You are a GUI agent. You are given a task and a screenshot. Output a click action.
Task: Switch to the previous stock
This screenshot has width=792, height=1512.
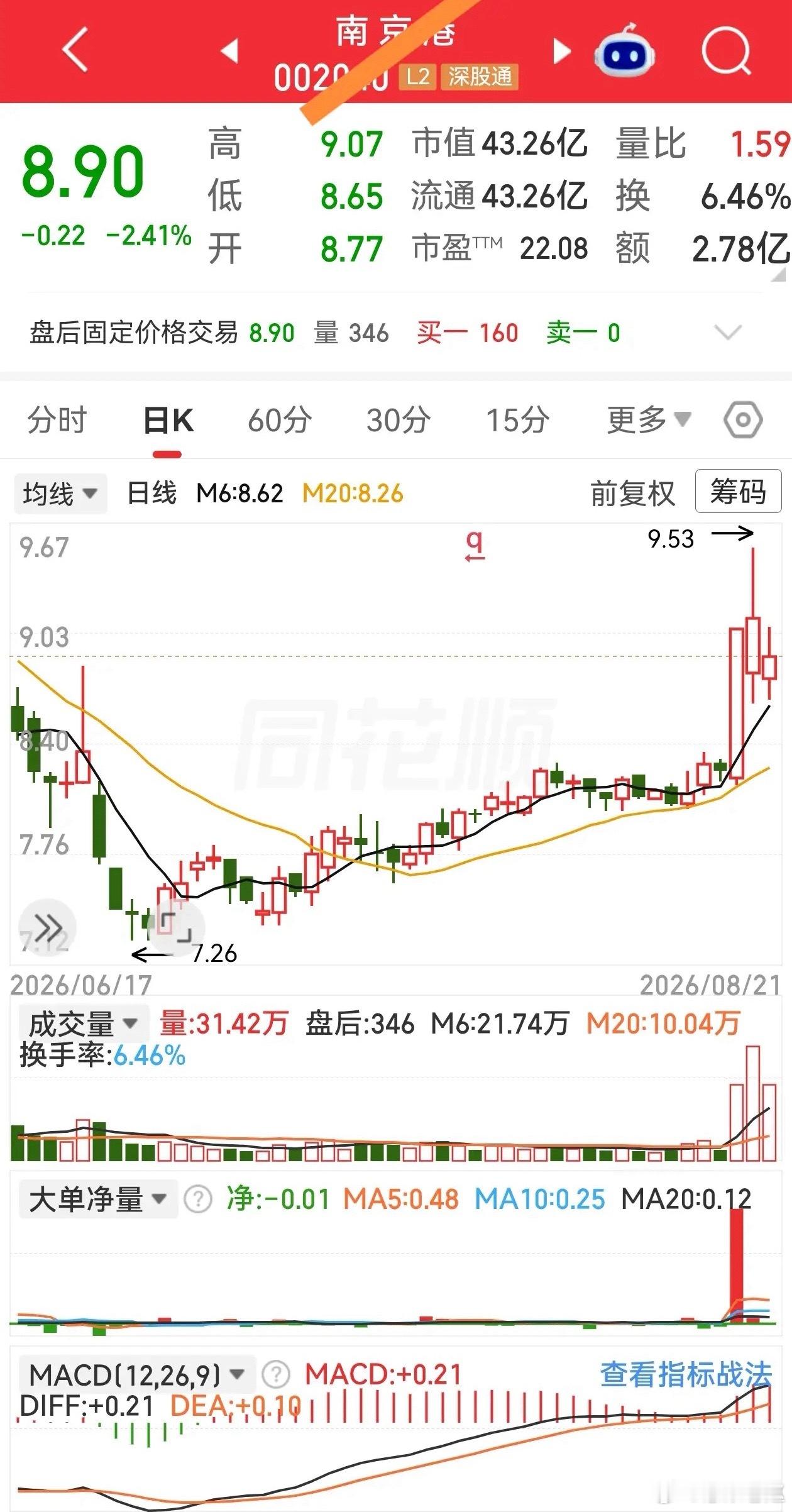230,50
